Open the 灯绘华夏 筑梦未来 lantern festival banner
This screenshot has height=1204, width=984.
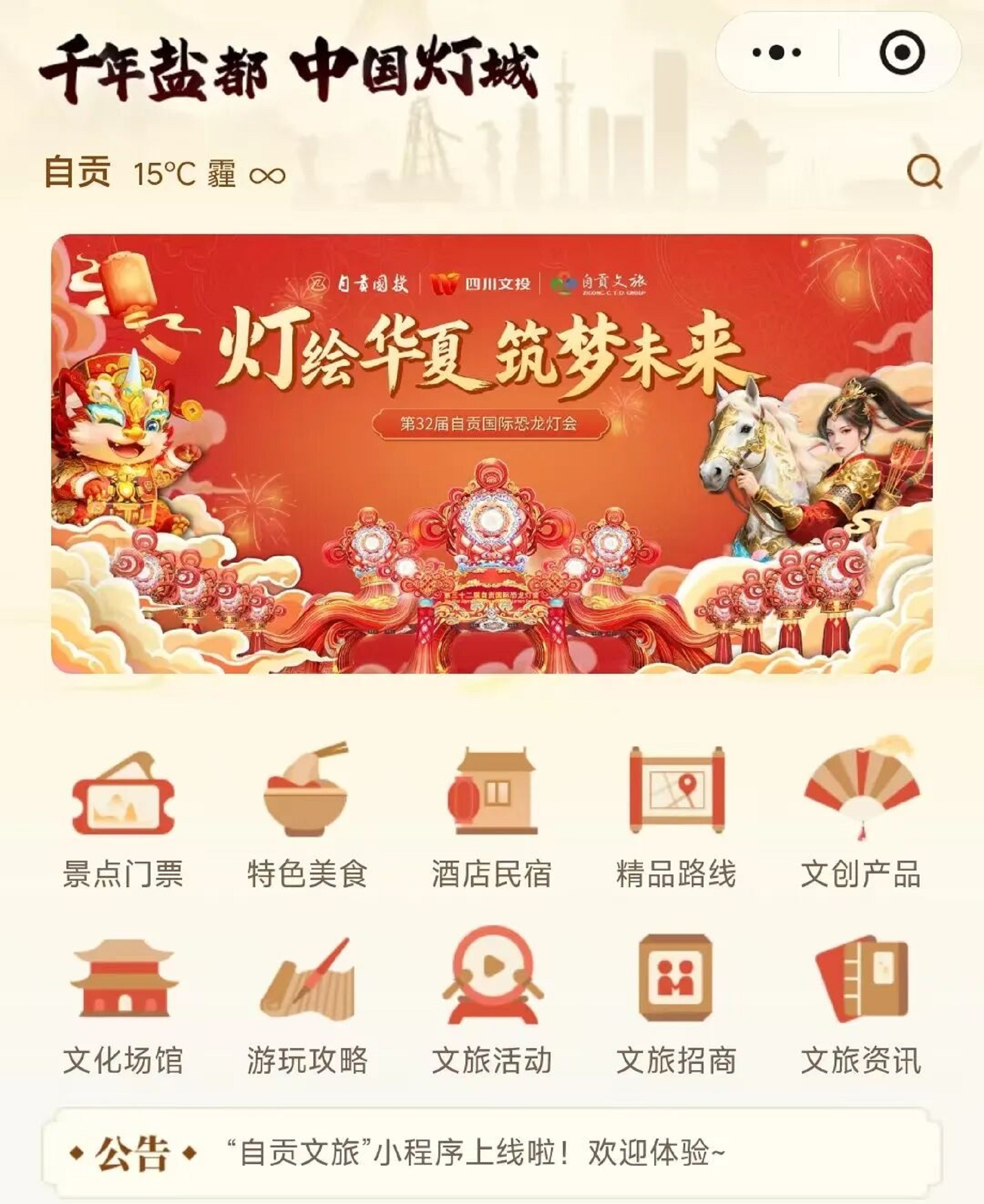pyautogui.click(x=492, y=453)
